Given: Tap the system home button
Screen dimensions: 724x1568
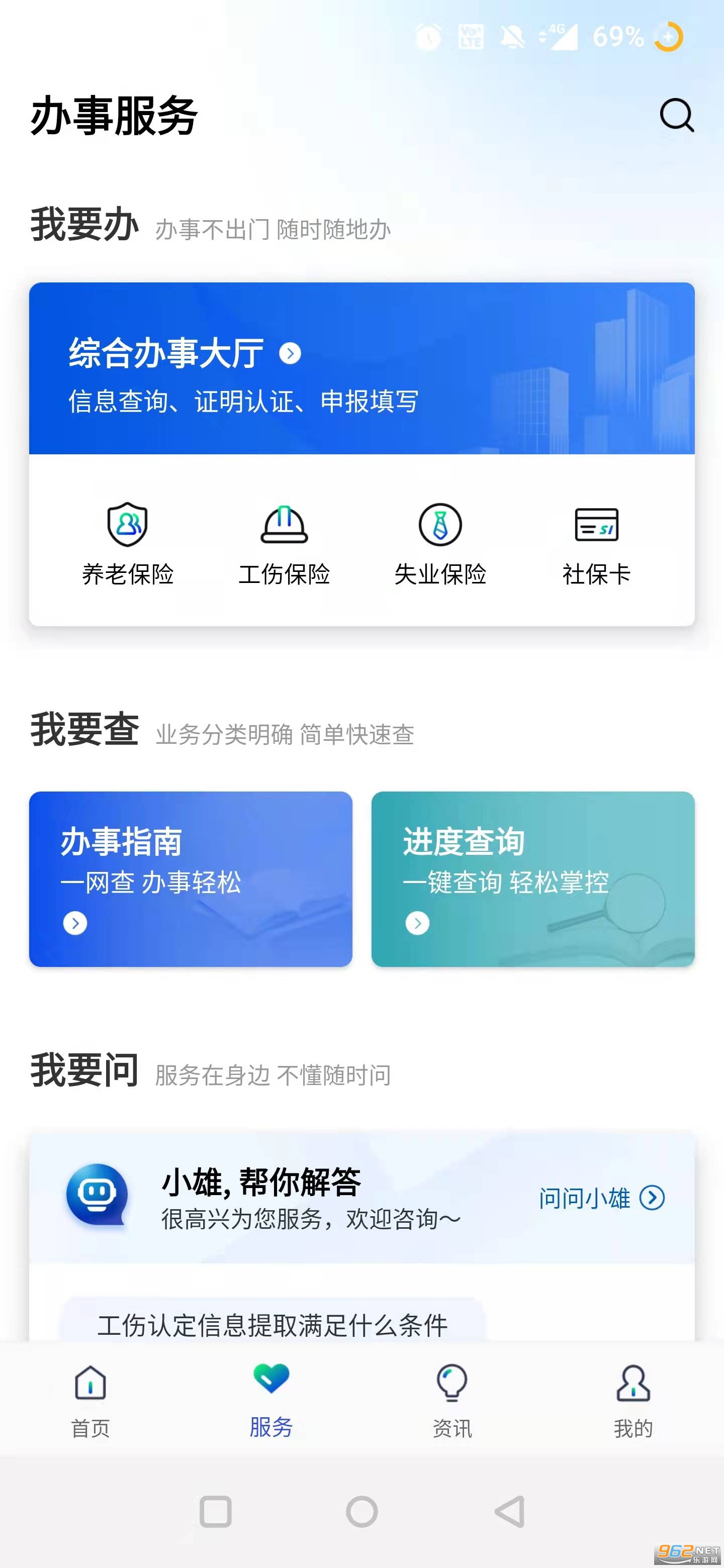Looking at the screenshot, I should [x=361, y=1511].
